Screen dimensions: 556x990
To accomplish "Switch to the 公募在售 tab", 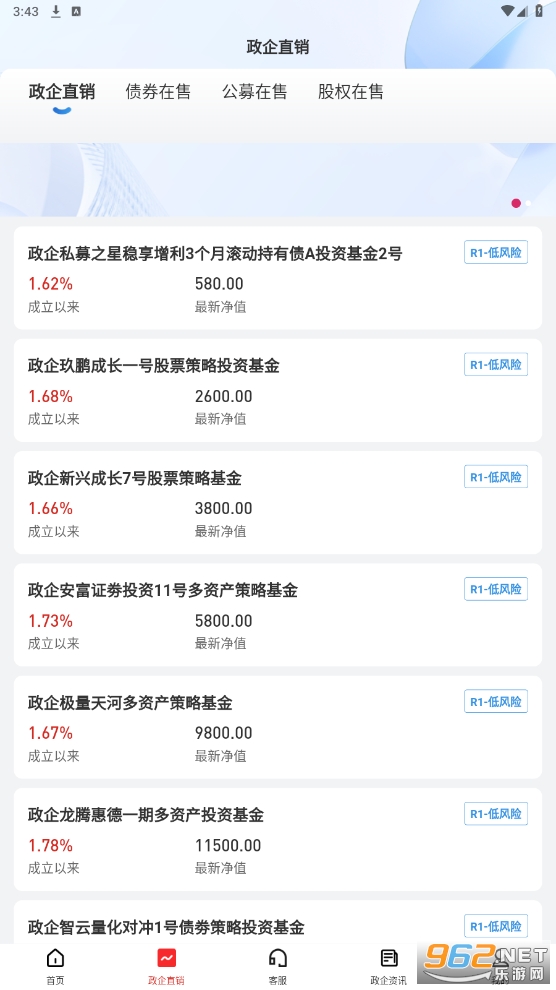I will [254, 92].
